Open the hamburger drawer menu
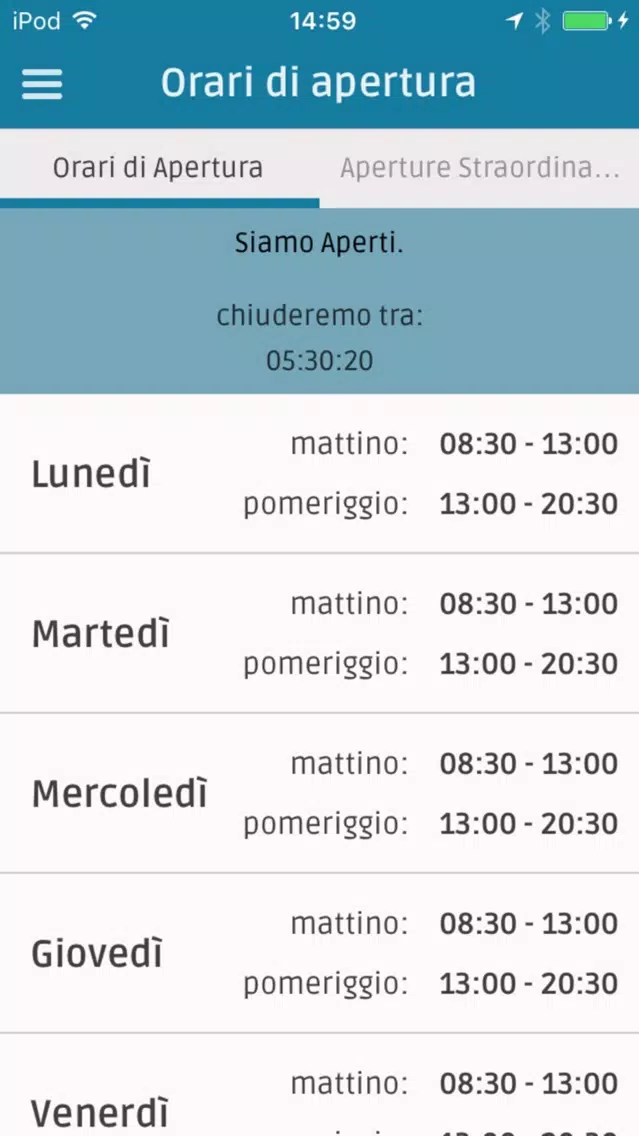Viewport: 639px width, 1136px height. (x=42, y=84)
